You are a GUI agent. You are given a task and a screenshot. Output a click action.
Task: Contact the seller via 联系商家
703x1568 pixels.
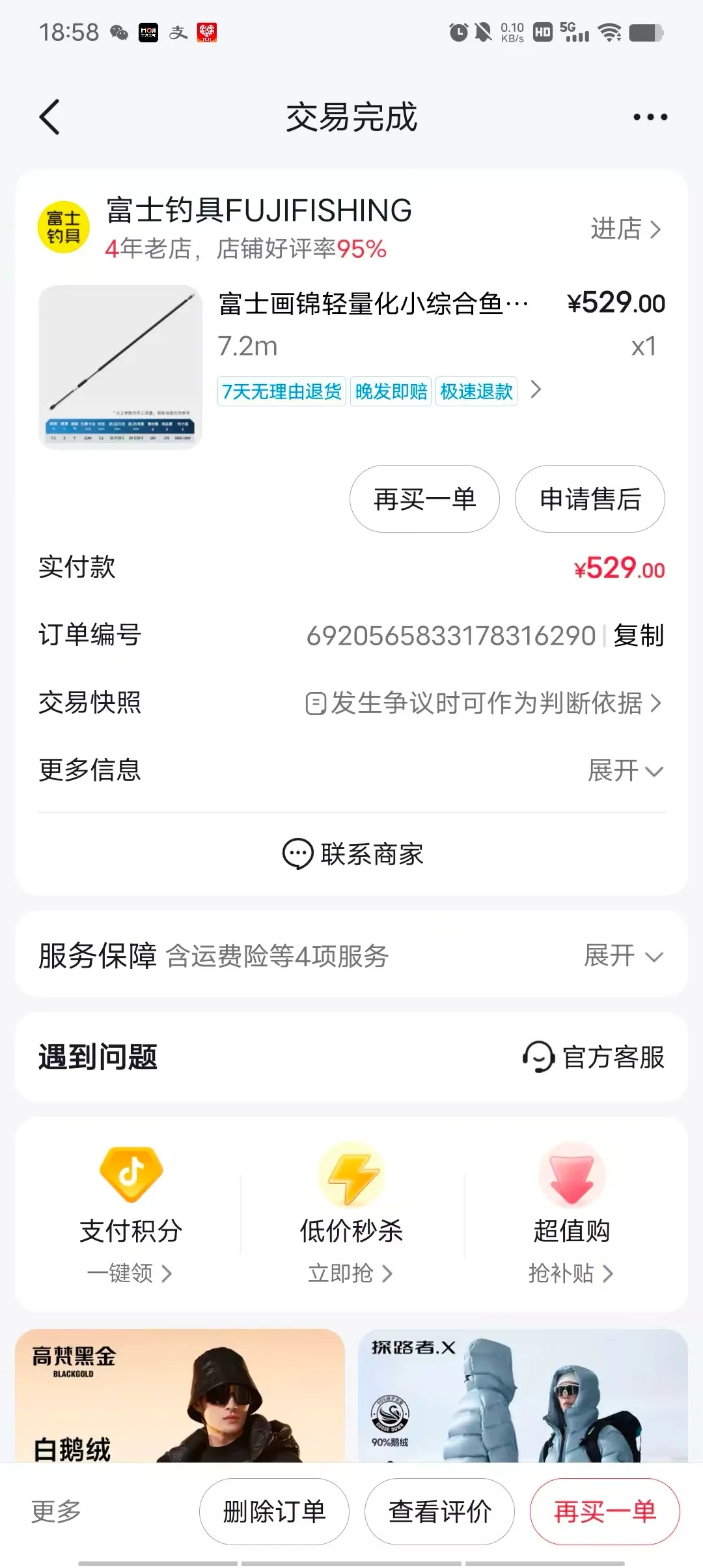pos(352,854)
